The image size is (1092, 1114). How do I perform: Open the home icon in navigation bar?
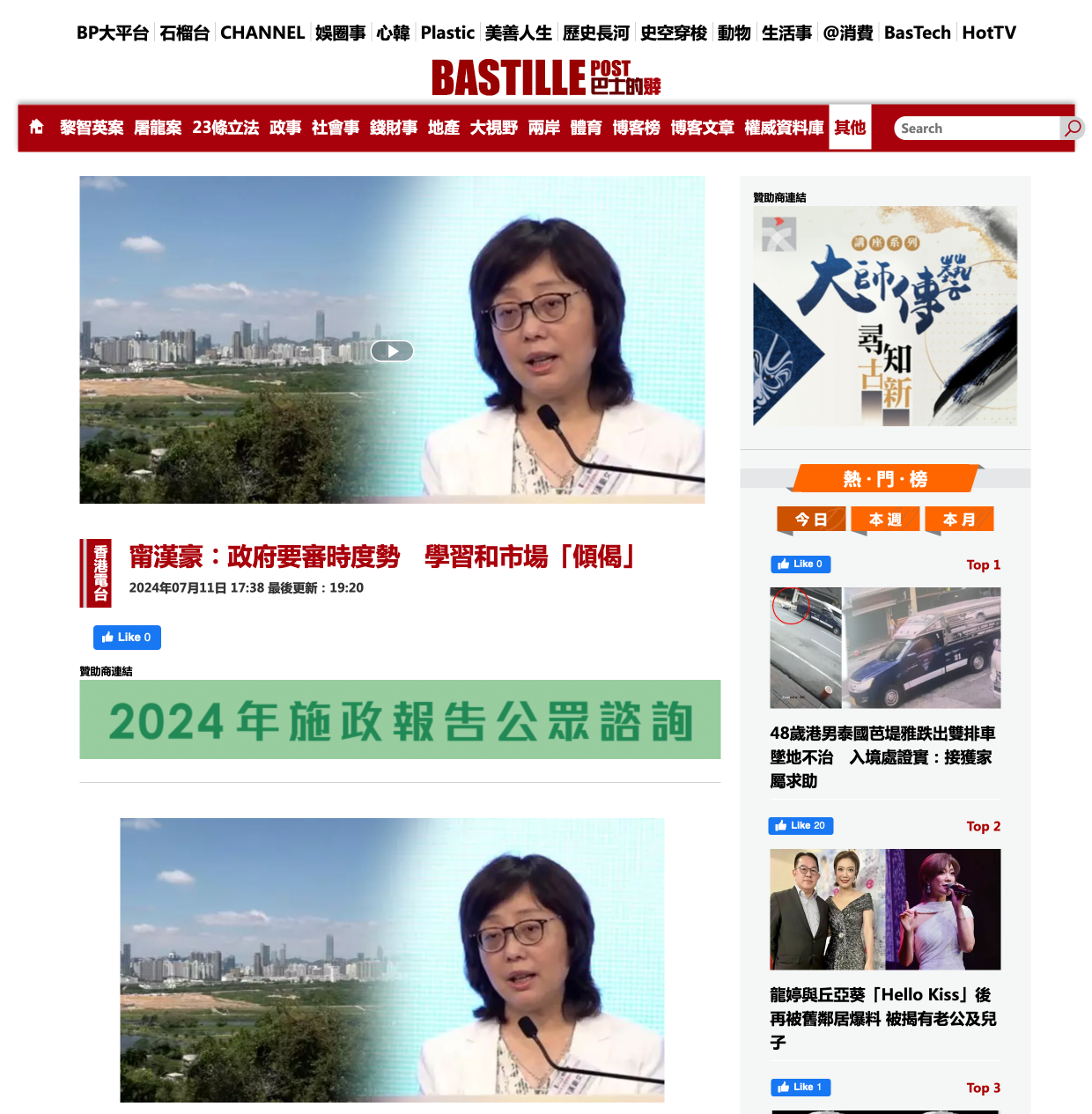click(36, 128)
